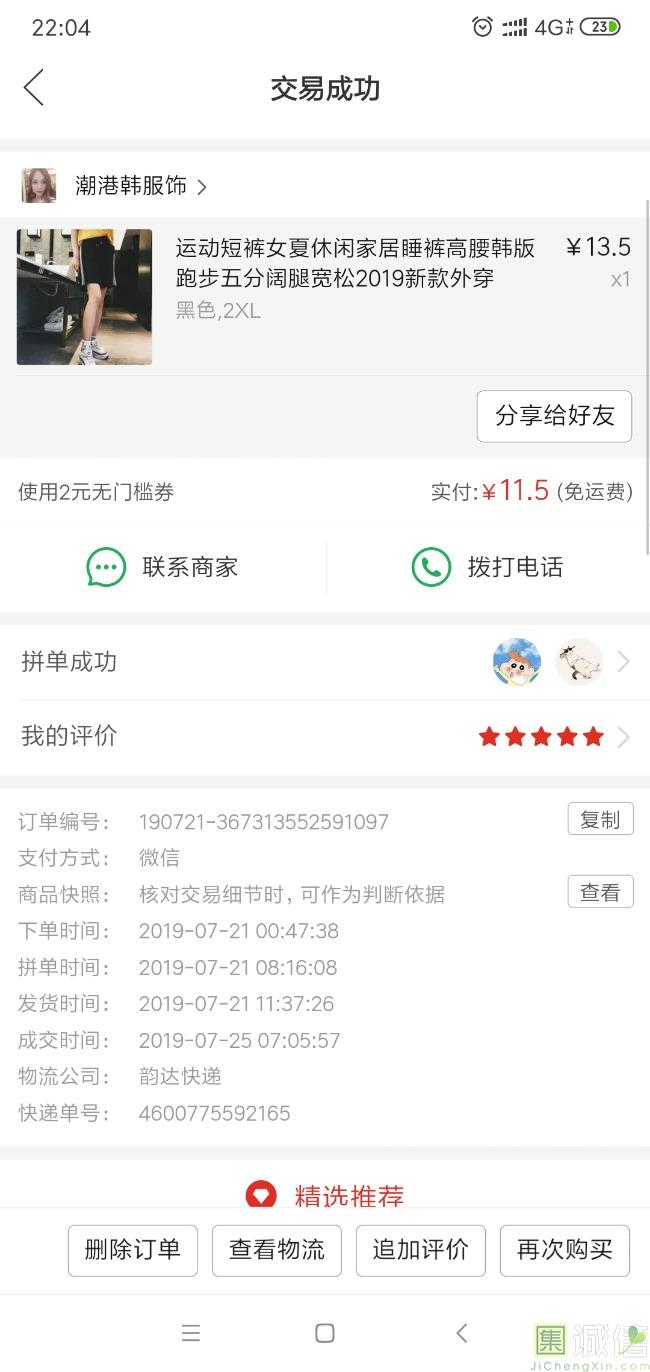The image size is (650, 1372).
Task: Delete this order with 删除订单
Action: (133, 1250)
